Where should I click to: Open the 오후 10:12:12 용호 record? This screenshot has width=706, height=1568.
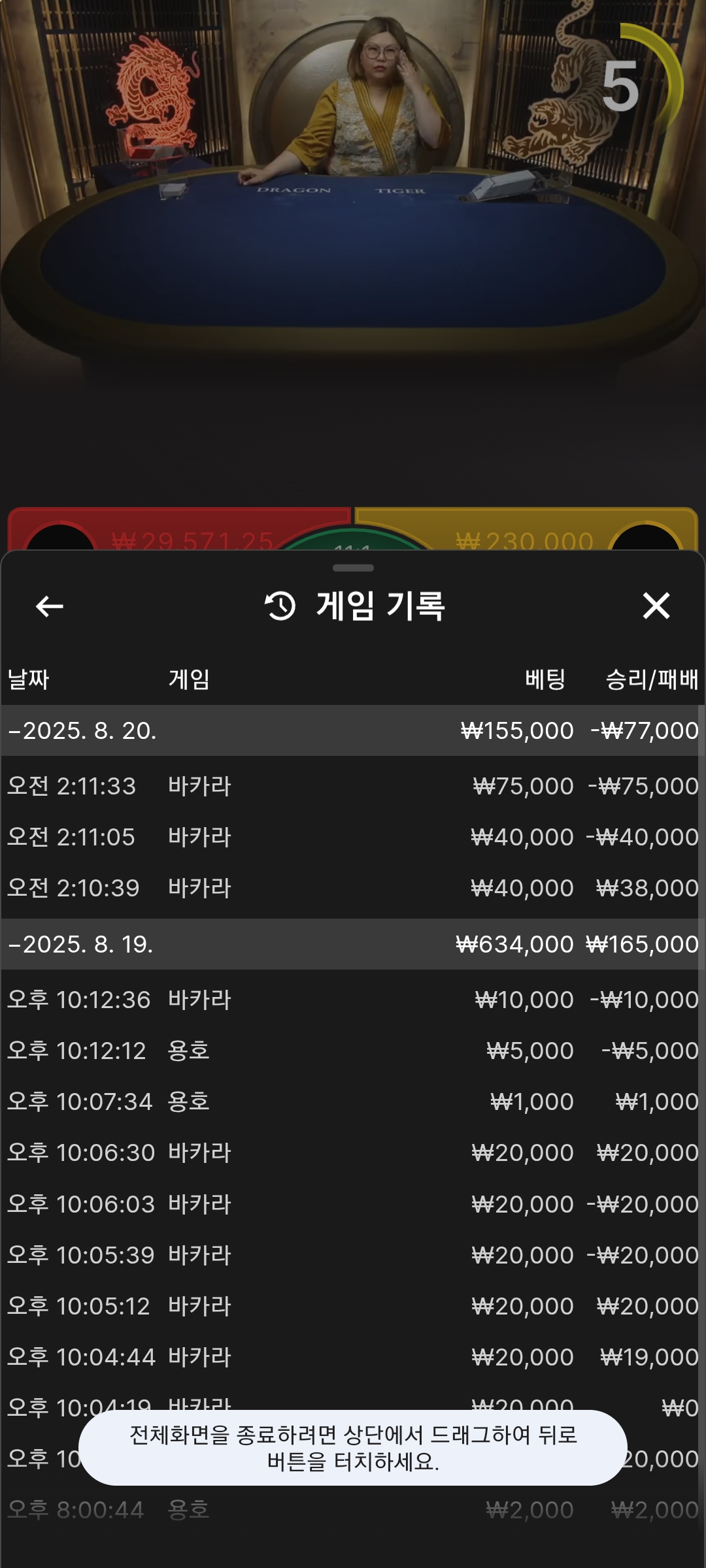[353, 1051]
